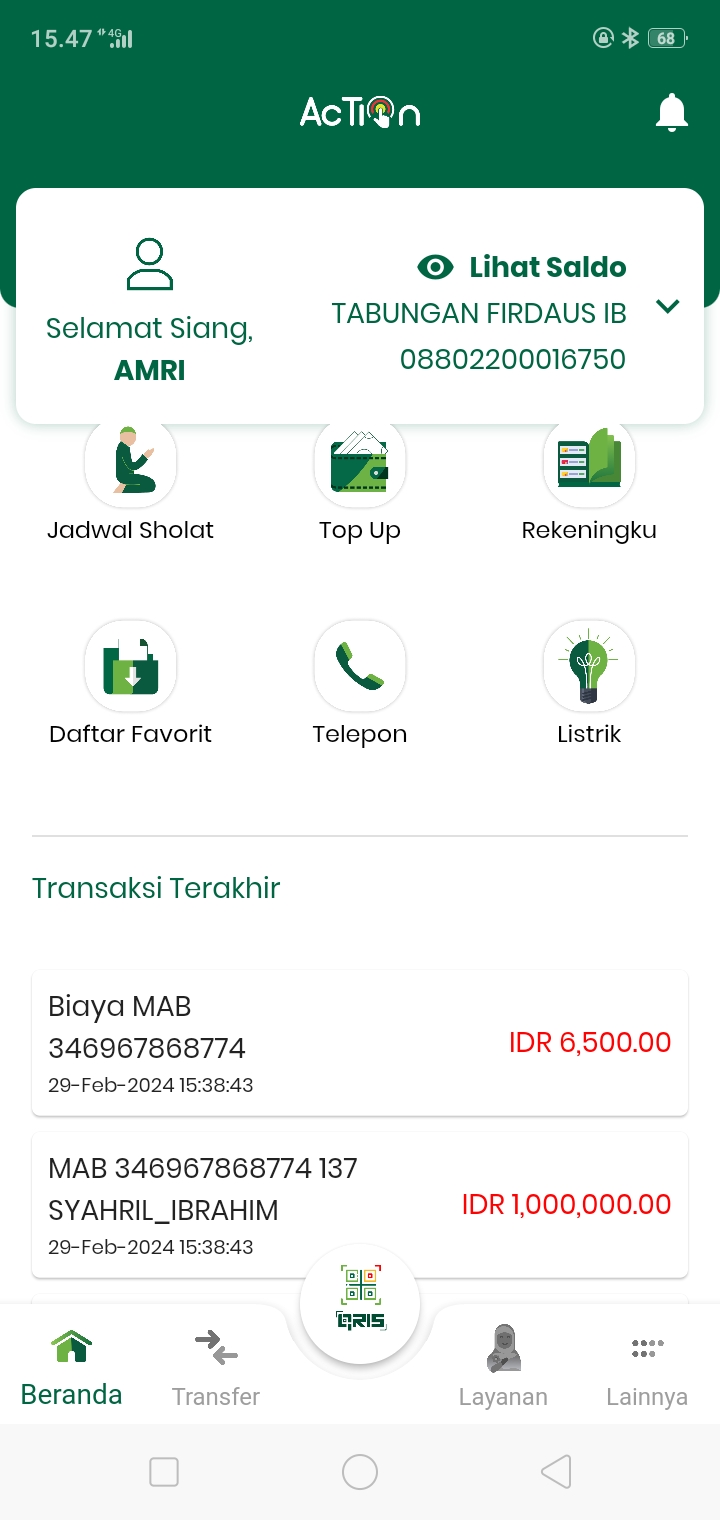The width and height of the screenshot is (720, 1520).
Task: Open the notifications bell
Action: pos(671,113)
